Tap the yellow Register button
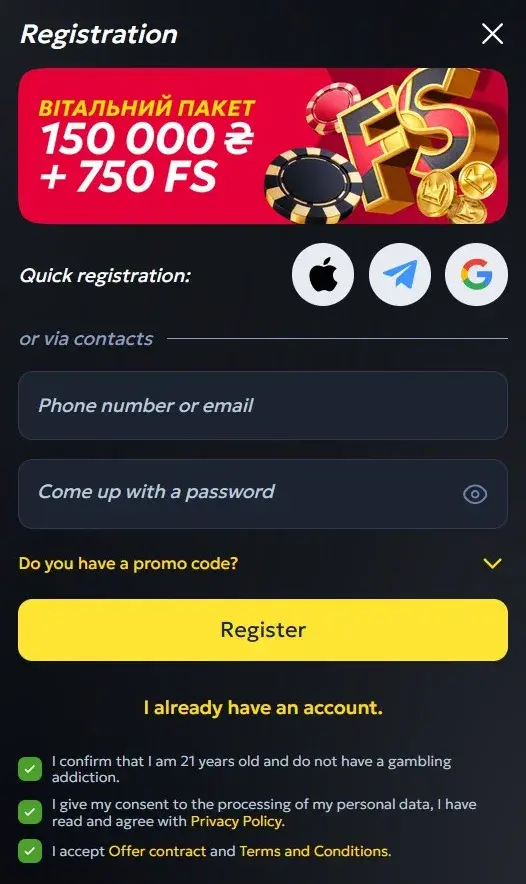Screen dimensions: 526x884 click(x=263, y=630)
